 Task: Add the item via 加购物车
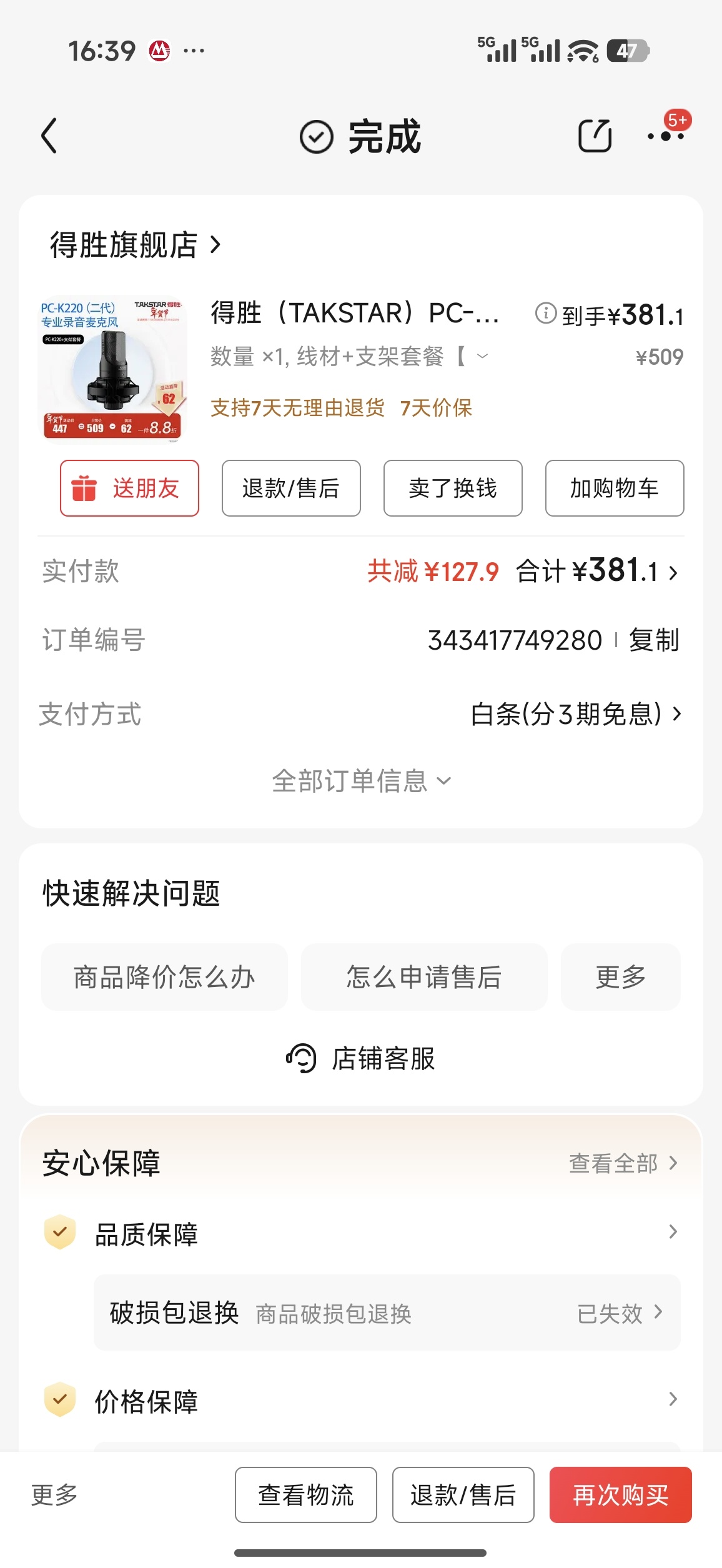(x=615, y=489)
